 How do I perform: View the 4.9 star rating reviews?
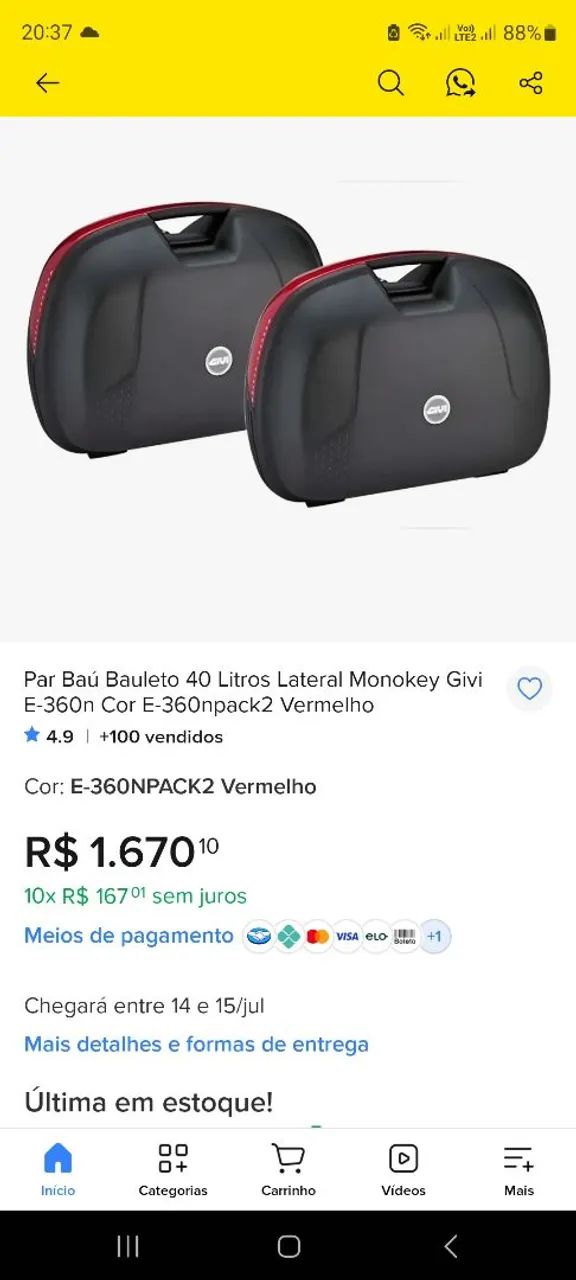pyautogui.click(x=49, y=737)
